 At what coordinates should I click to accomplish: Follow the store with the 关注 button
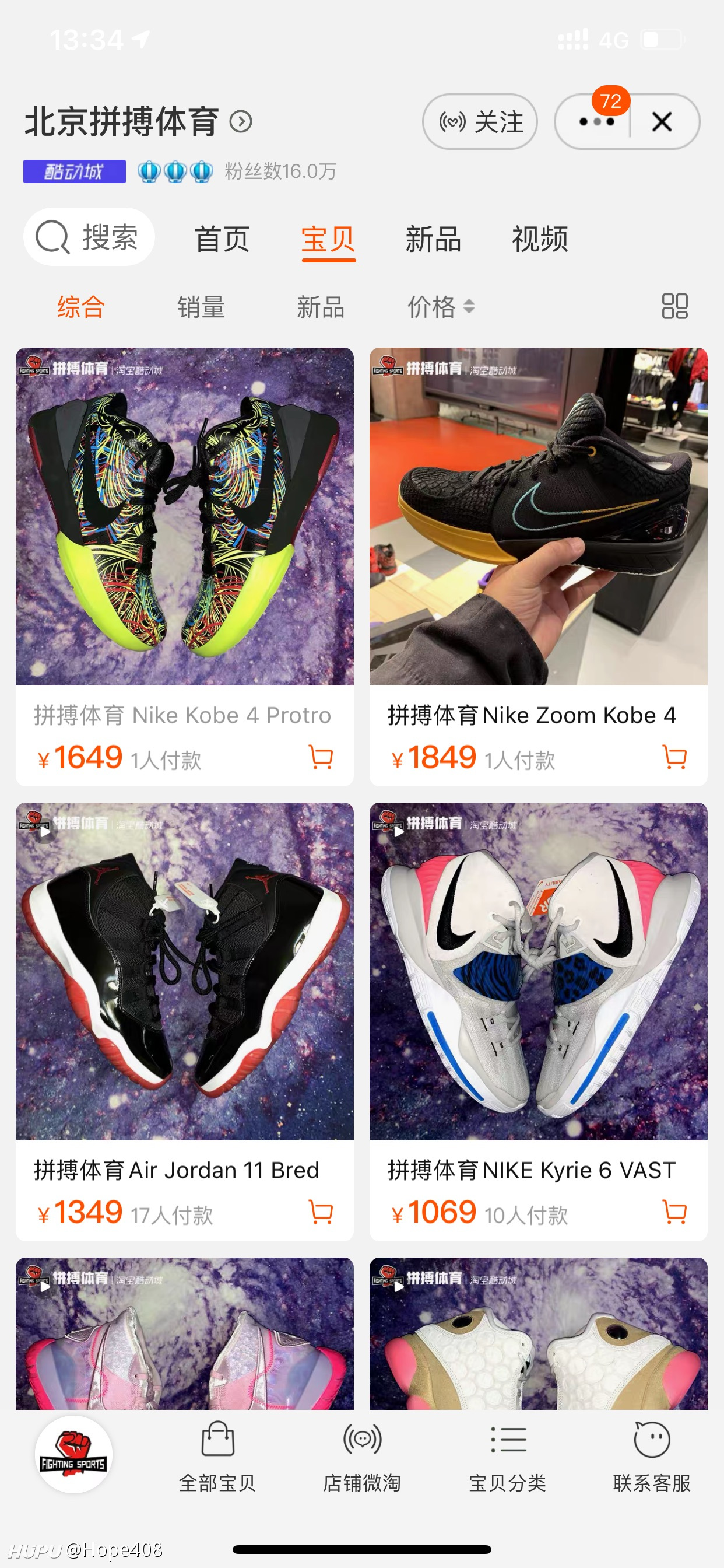[479, 122]
